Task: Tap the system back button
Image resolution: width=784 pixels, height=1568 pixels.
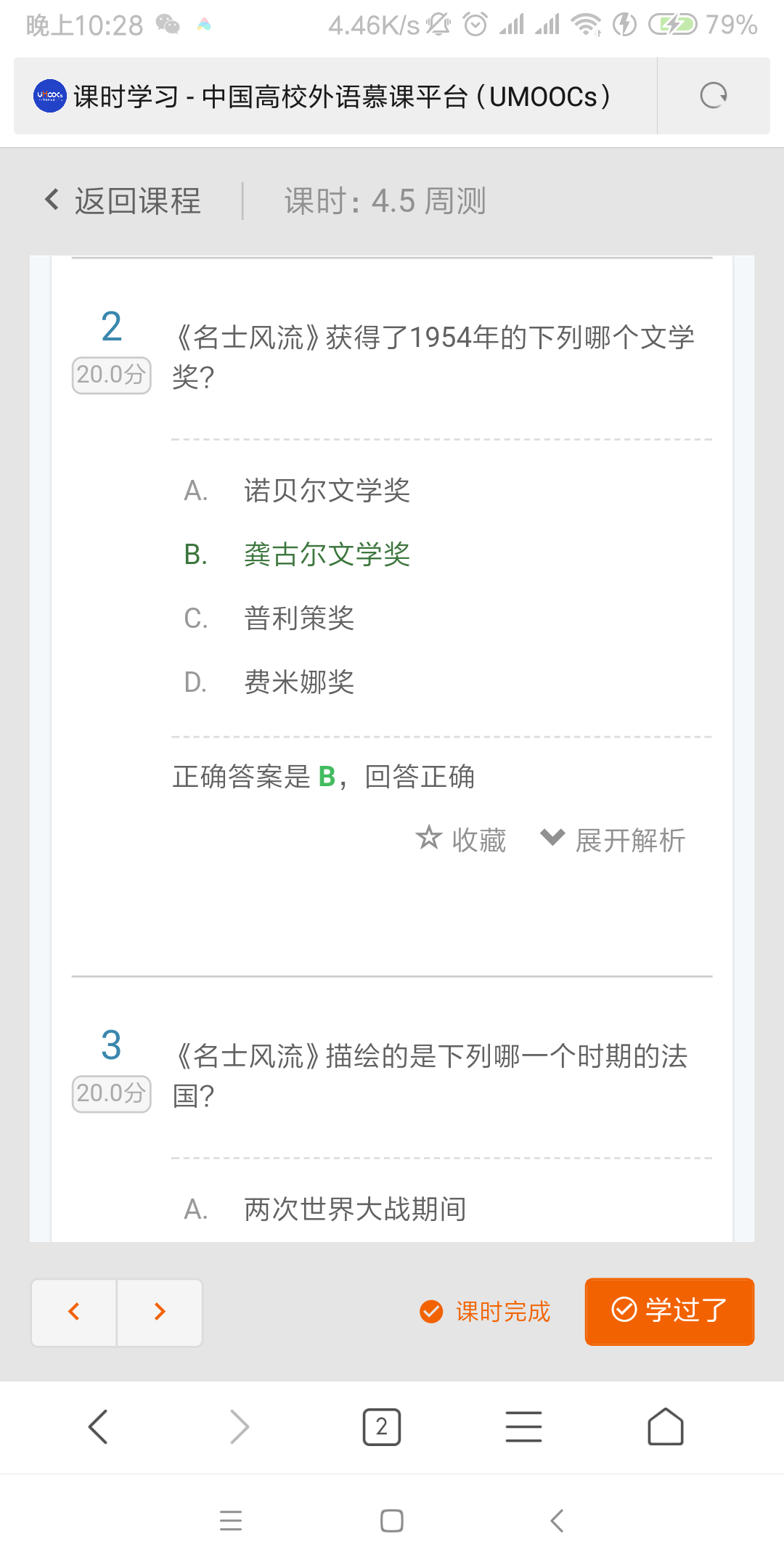Action: (x=557, y=1520)
